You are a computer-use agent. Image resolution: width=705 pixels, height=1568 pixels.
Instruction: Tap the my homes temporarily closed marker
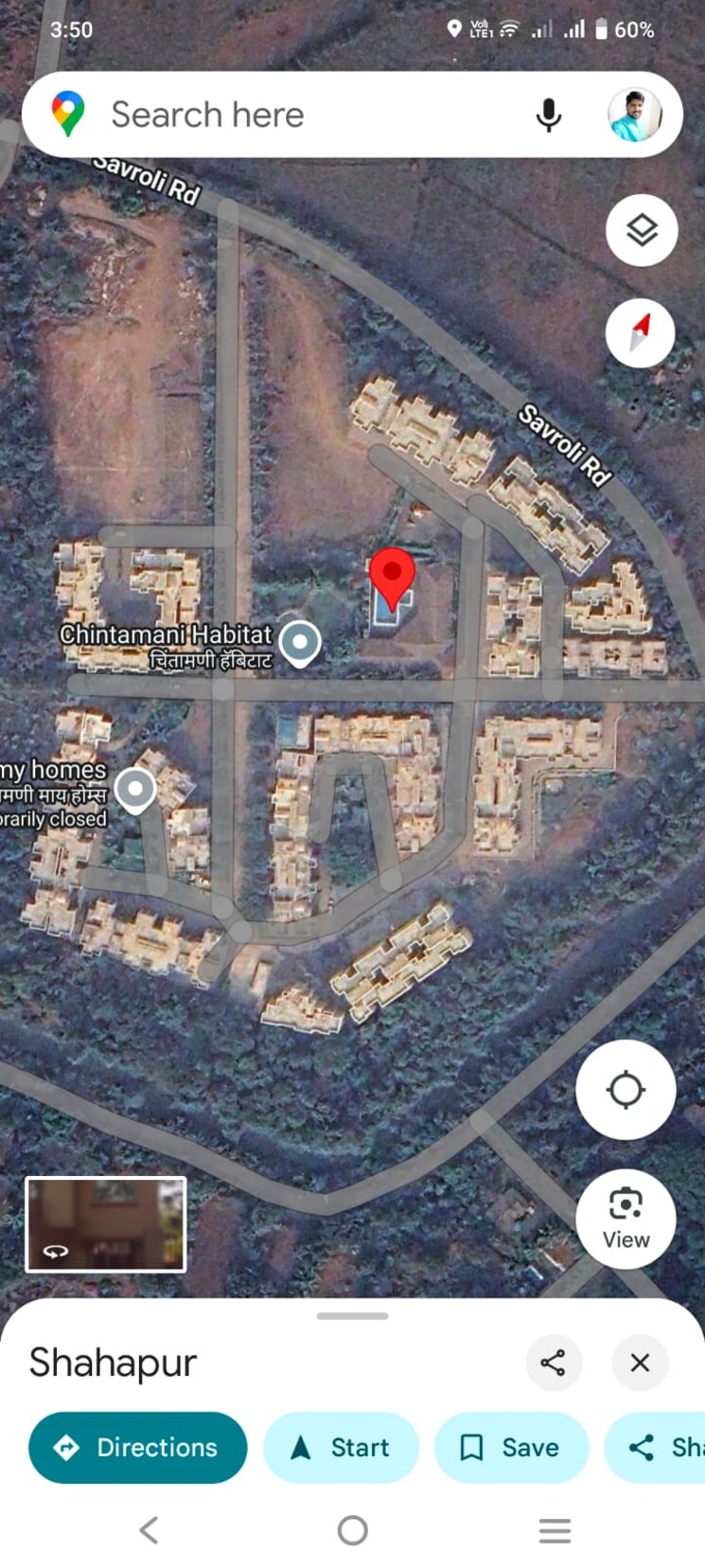135,788
